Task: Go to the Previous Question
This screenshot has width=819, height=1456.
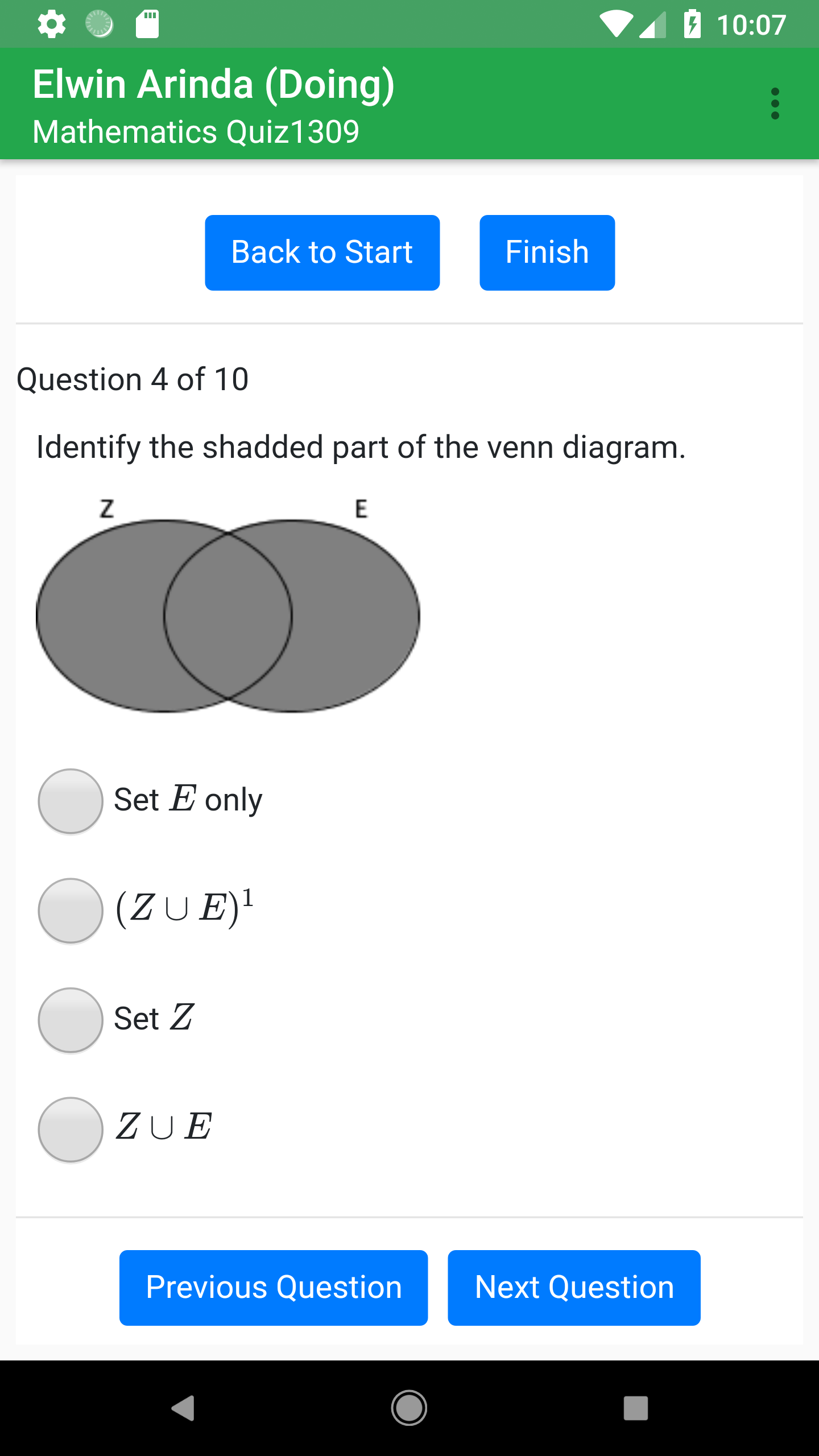Action: click(x=274, y=1288)
